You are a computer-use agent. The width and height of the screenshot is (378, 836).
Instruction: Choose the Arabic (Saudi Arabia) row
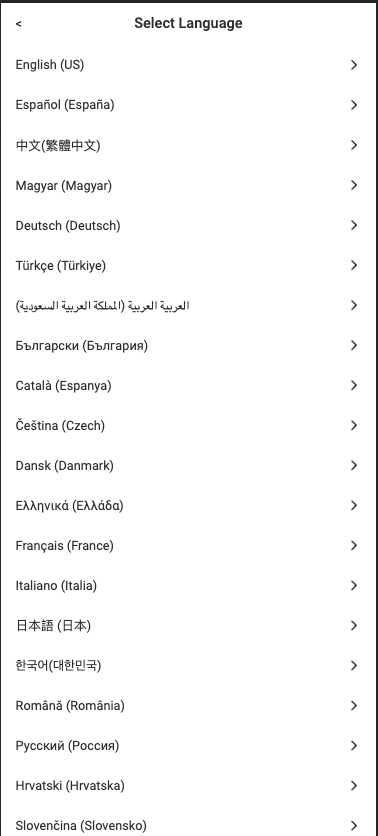(189, 306)
